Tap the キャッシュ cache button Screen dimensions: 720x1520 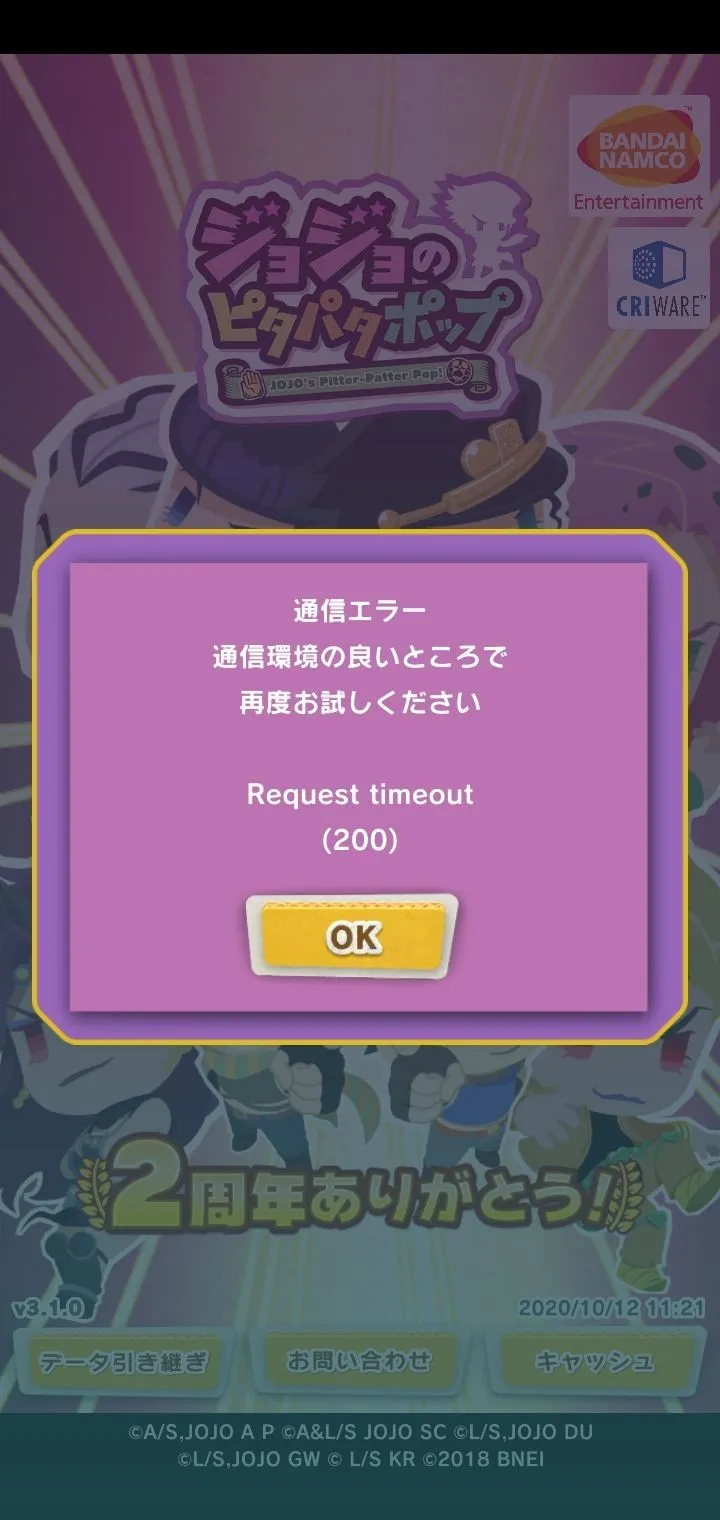[594, 1362]
